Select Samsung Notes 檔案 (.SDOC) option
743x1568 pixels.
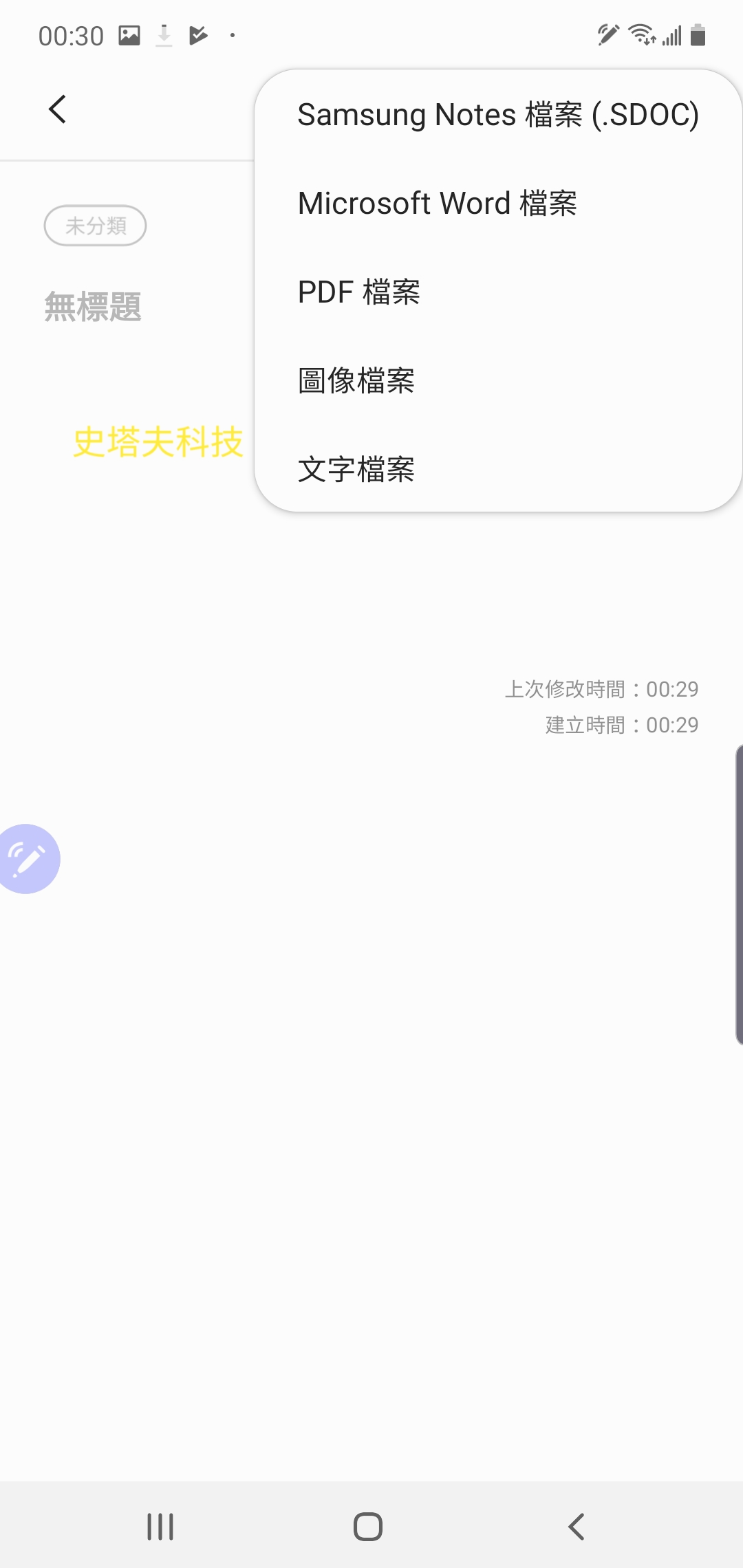(x=498, y=115)
